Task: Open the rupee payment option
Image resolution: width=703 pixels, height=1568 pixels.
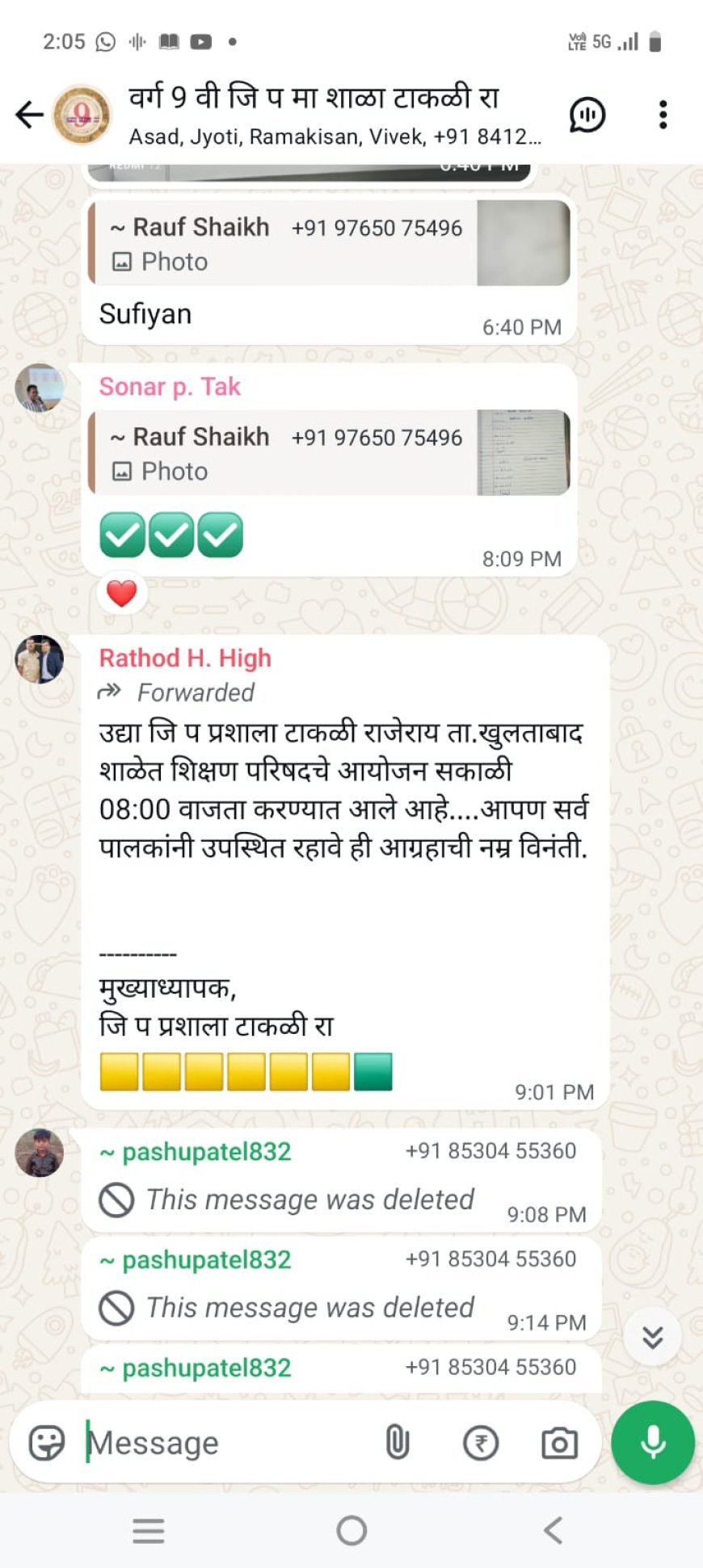Action: [481, 1443]
